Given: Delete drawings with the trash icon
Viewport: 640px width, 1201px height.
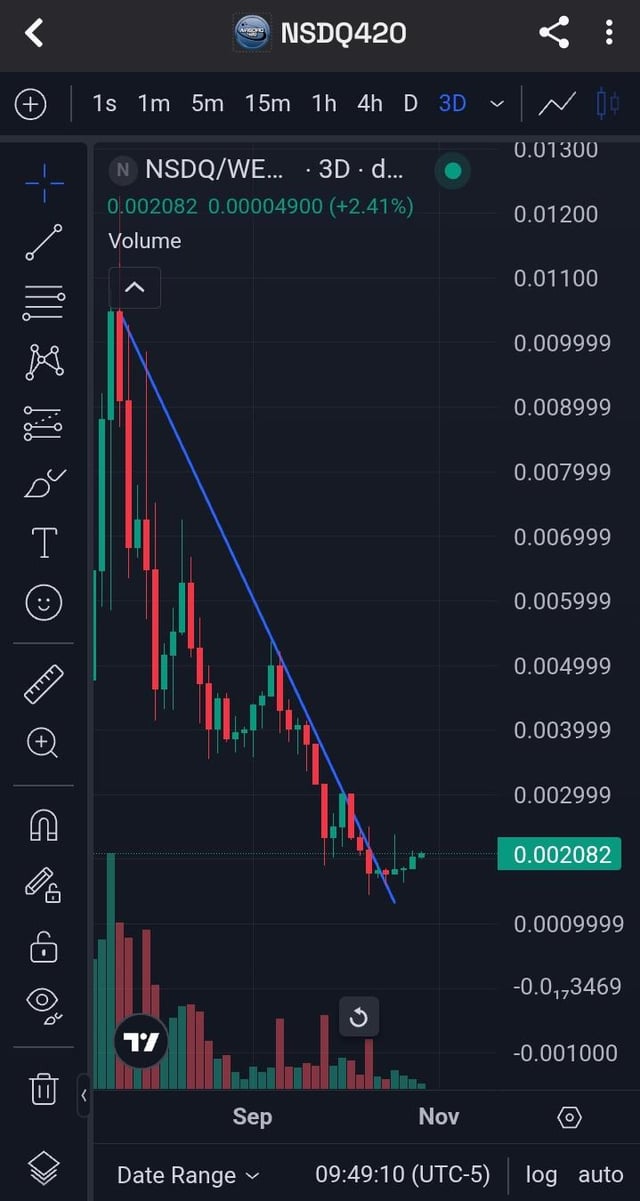Looking at the screenshot, I should (x=44, y=1088).
